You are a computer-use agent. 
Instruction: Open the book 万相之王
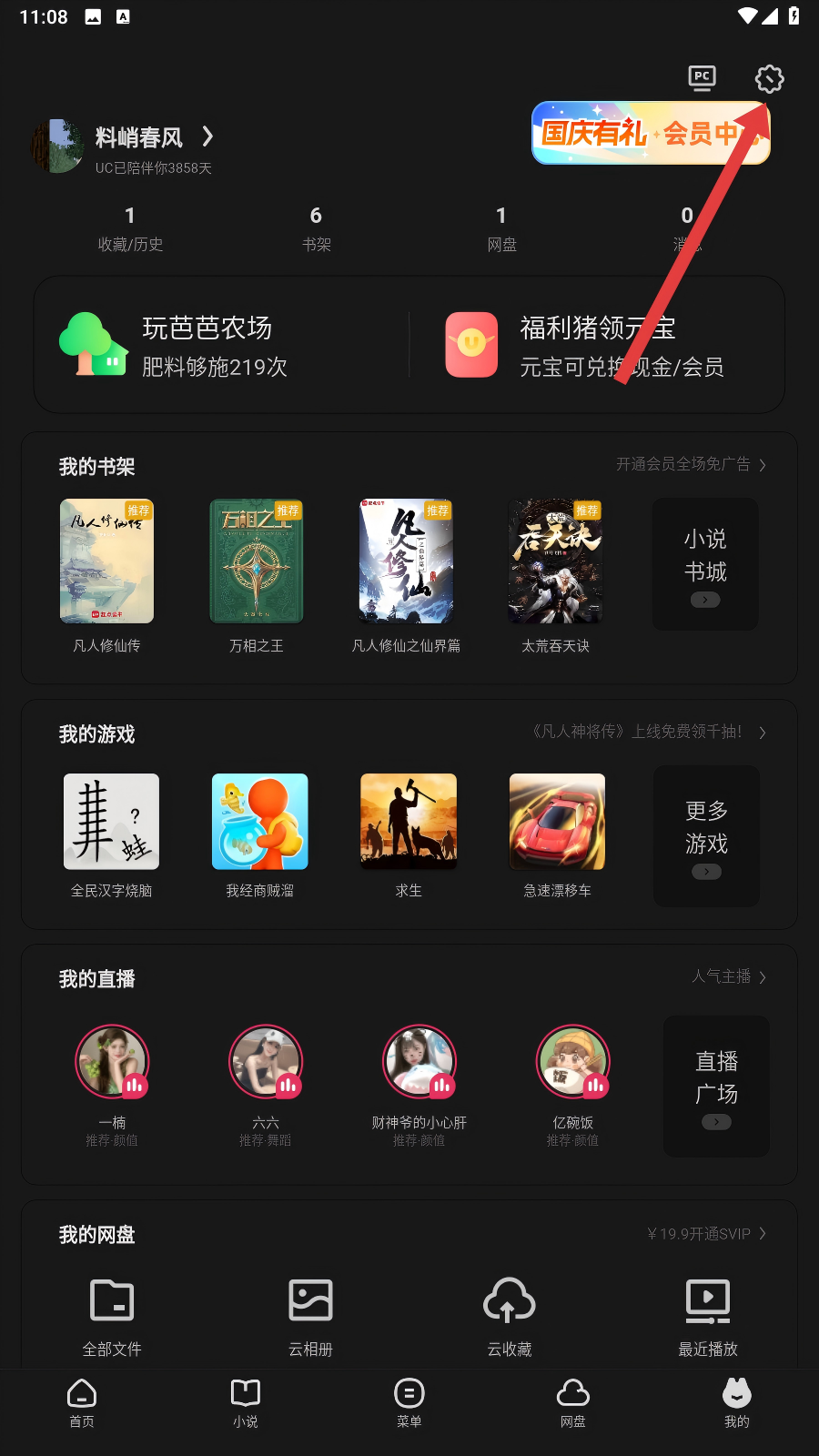pyautogui.click(x=257, y=575)
